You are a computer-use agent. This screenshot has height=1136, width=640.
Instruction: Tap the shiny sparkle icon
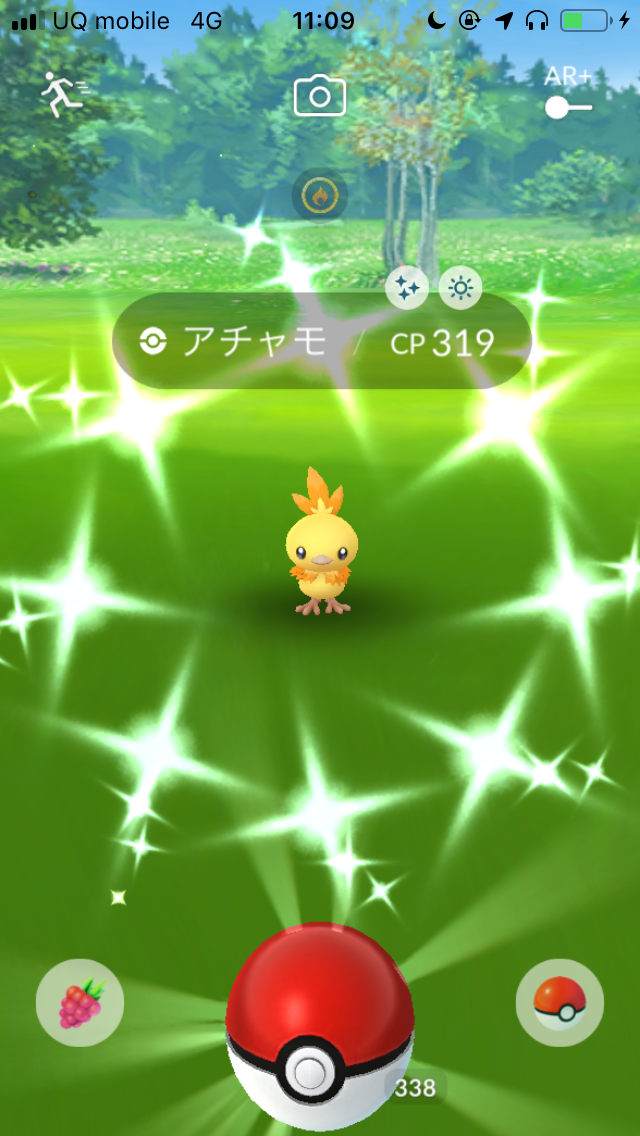407,289
